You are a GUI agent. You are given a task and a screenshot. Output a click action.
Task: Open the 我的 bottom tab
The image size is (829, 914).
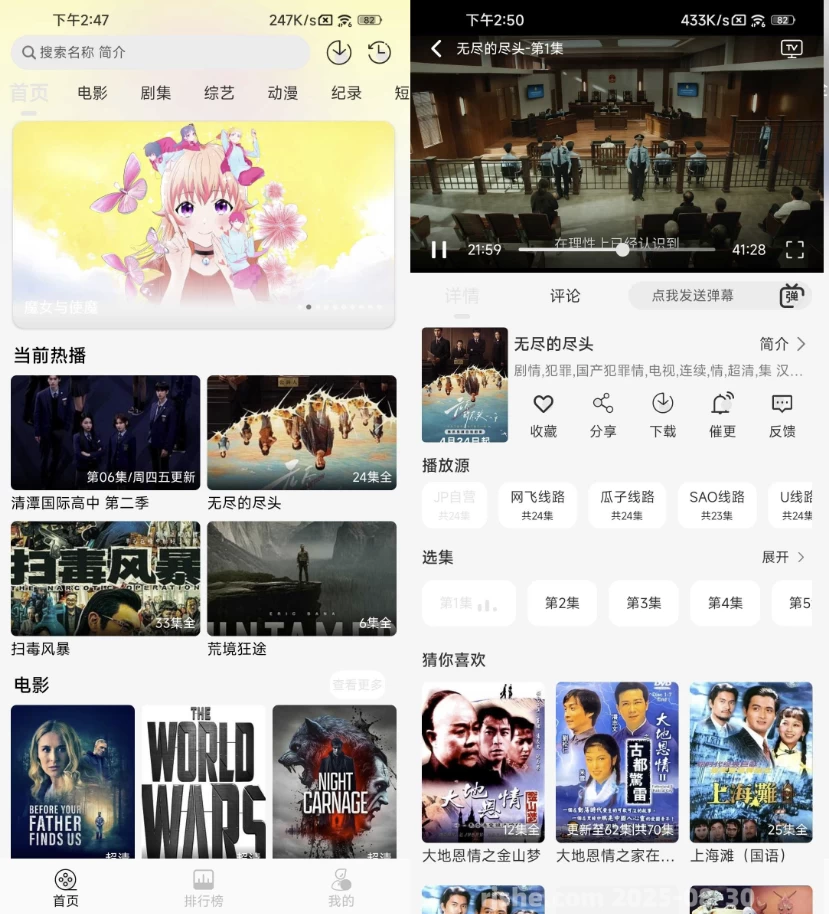click(x=341, y=887)
